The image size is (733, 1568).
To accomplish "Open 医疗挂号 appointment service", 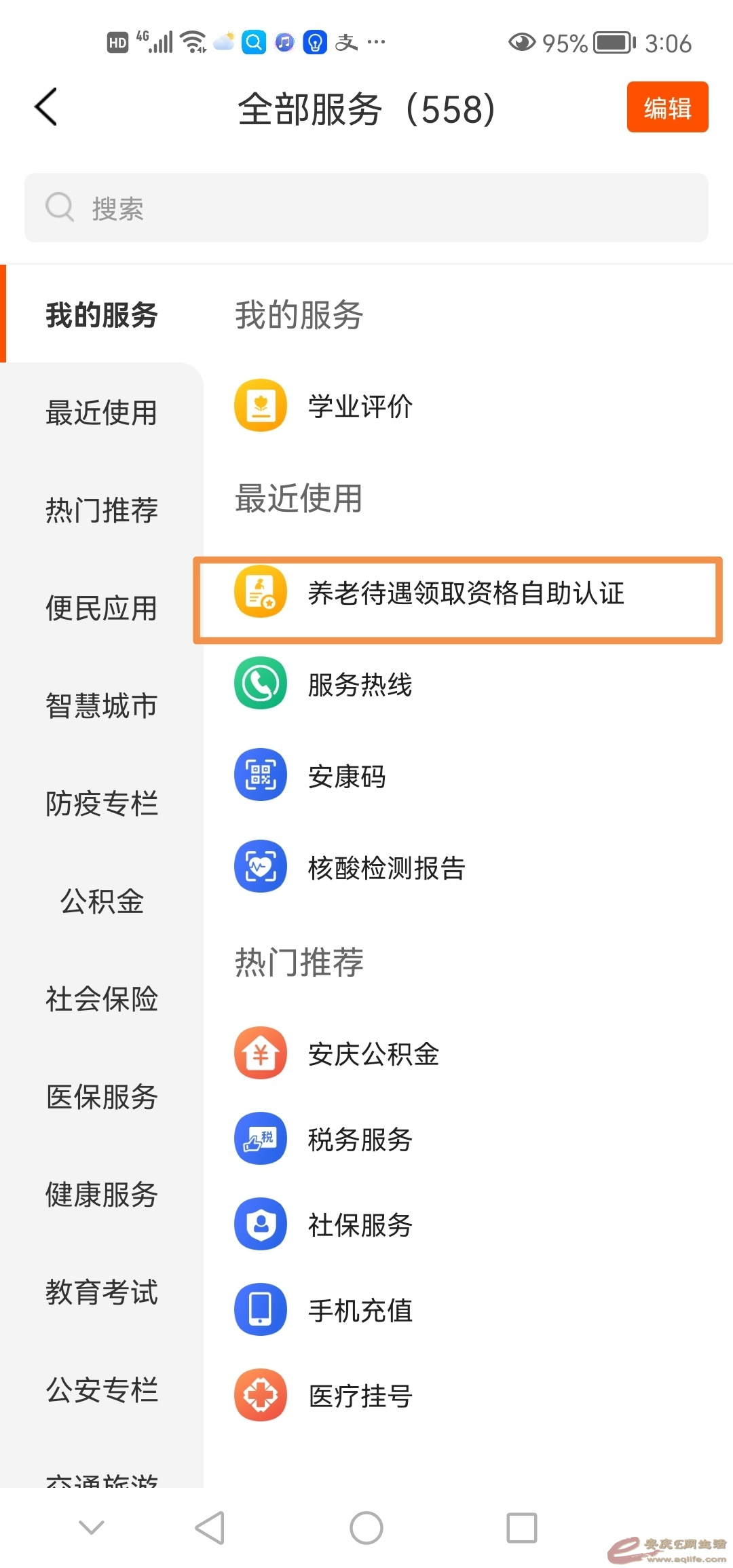I will [360, 1396].
